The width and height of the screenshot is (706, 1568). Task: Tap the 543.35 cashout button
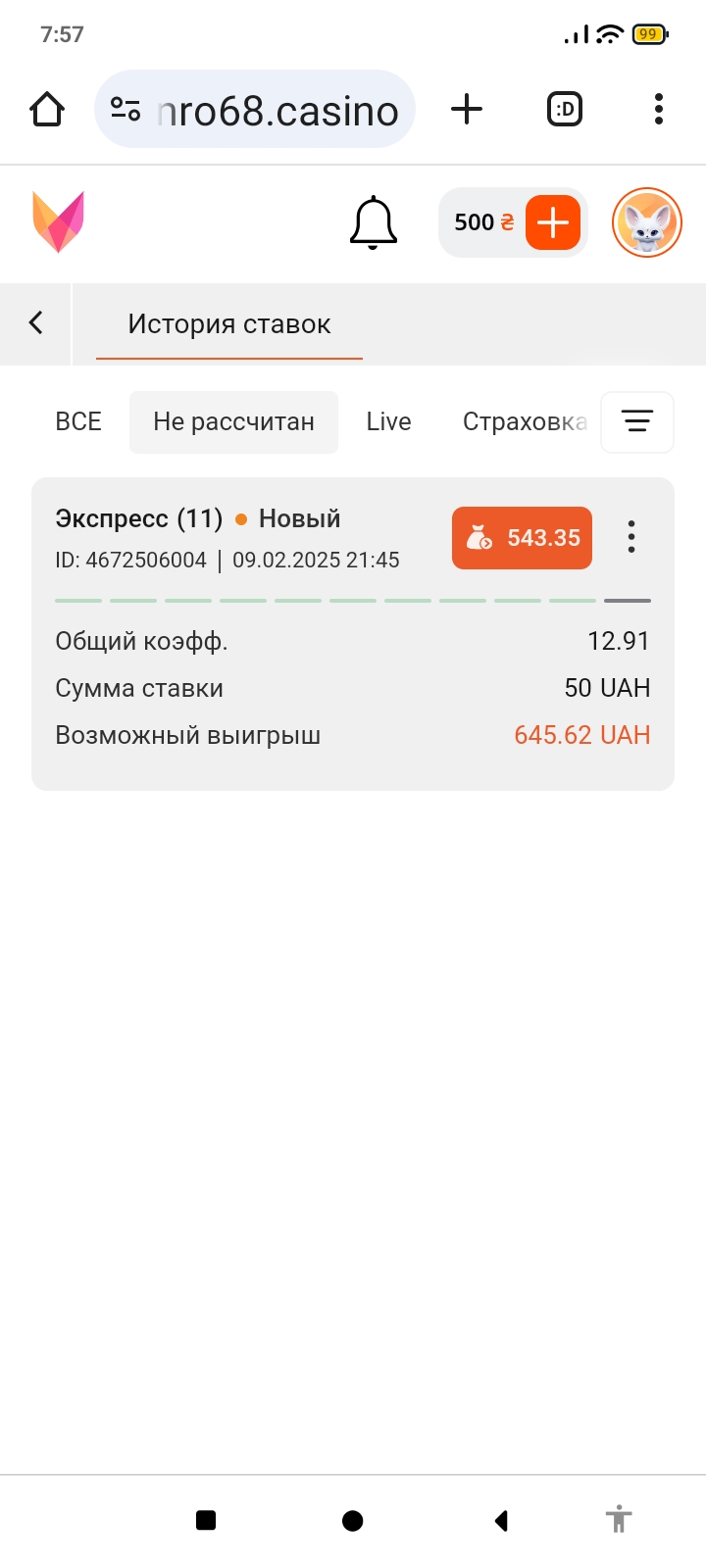point(522,538)
